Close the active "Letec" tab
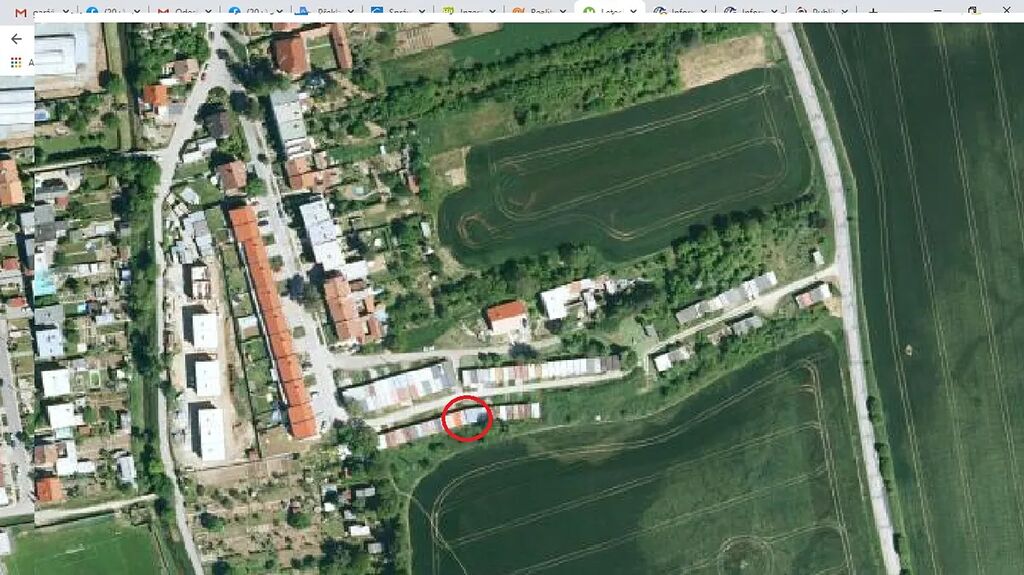The image size is (1024, 575). pyautogui.click(x=633, y=12)
